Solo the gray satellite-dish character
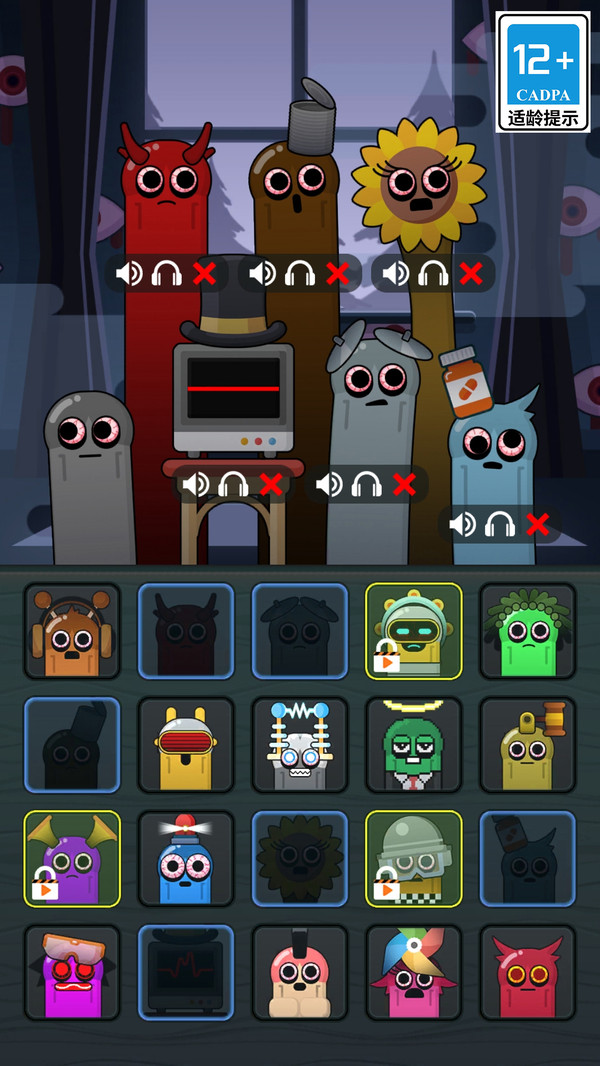 click(x=366, y=485)
